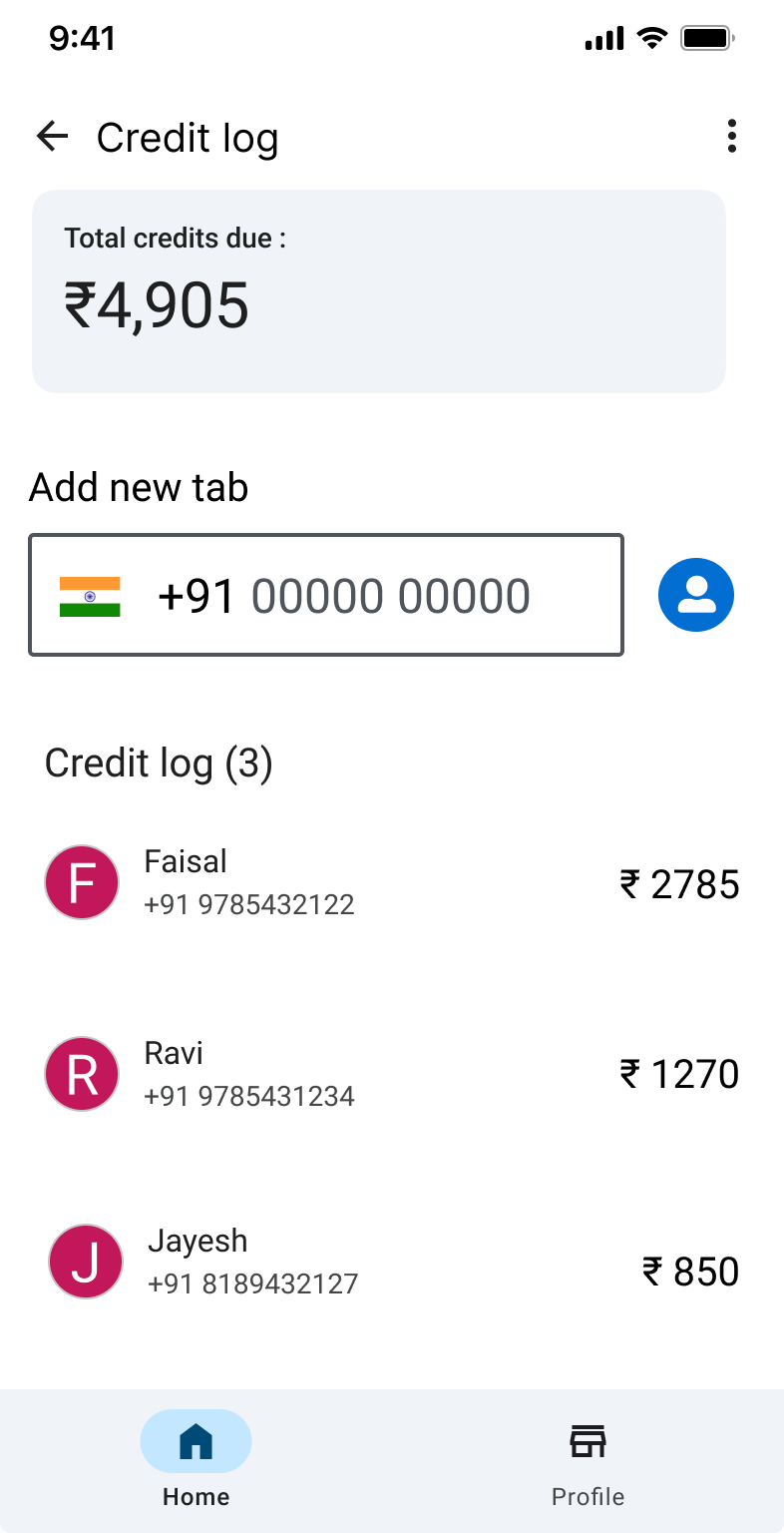The height and width of the screenshot is (1533, 784).
Task: Tap the back arrow to leave Credit log
Action: pyautogui.click(x=52, y=137)
